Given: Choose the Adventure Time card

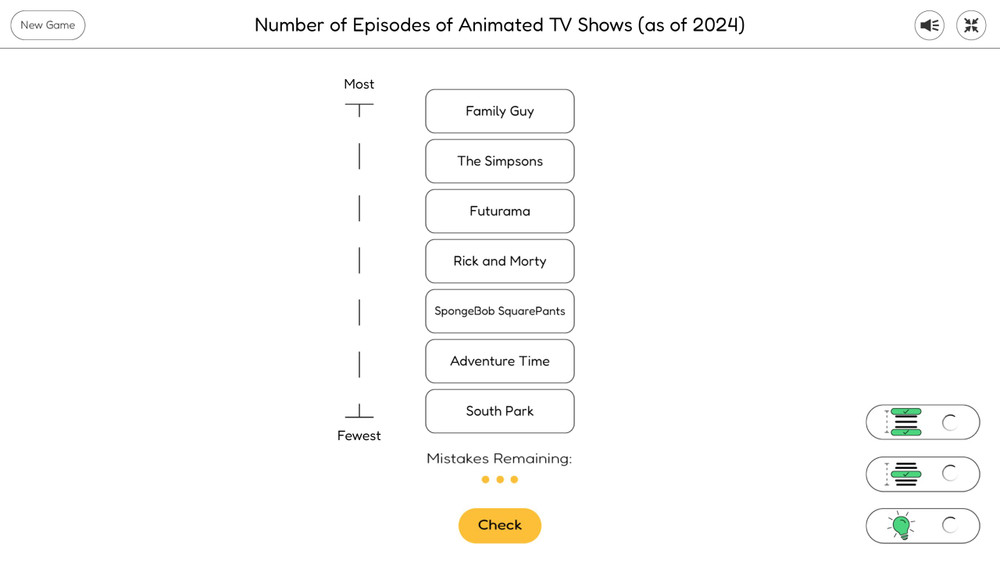Looking at the screenshot, I should (x=500, y=361).
